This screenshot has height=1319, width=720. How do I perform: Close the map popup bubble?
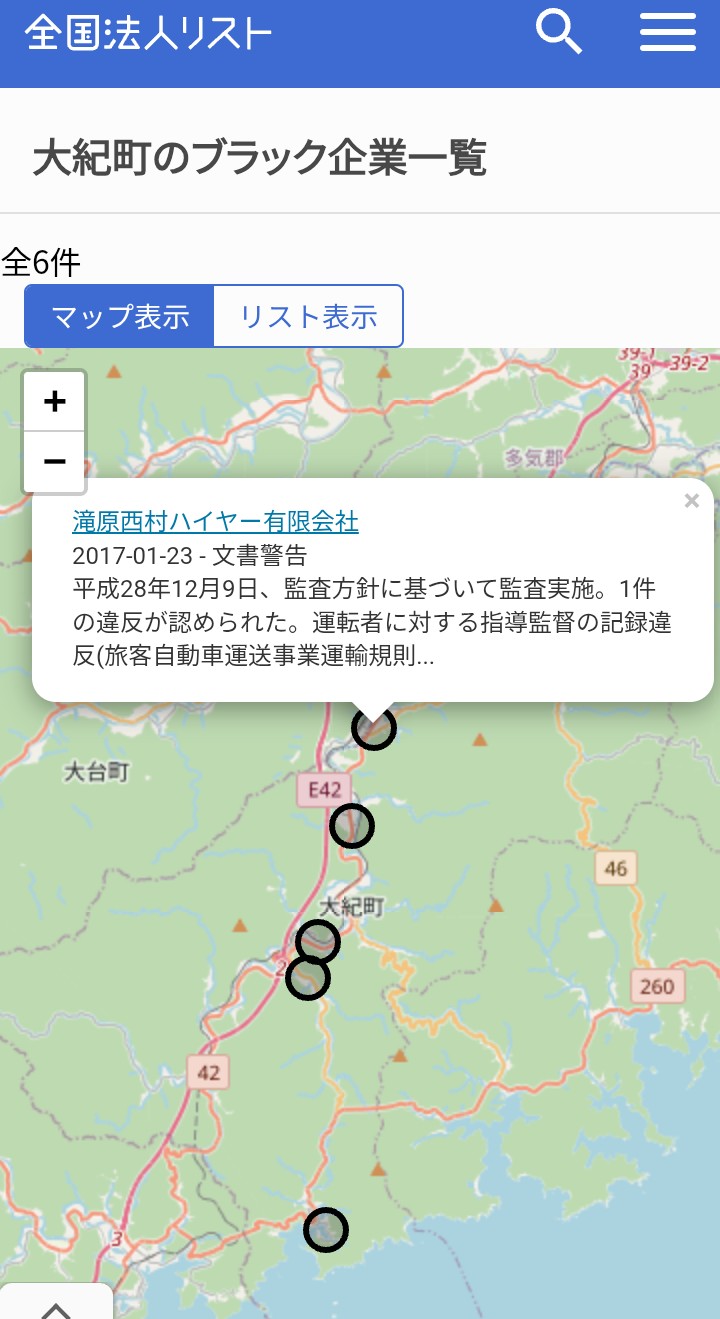691,501
